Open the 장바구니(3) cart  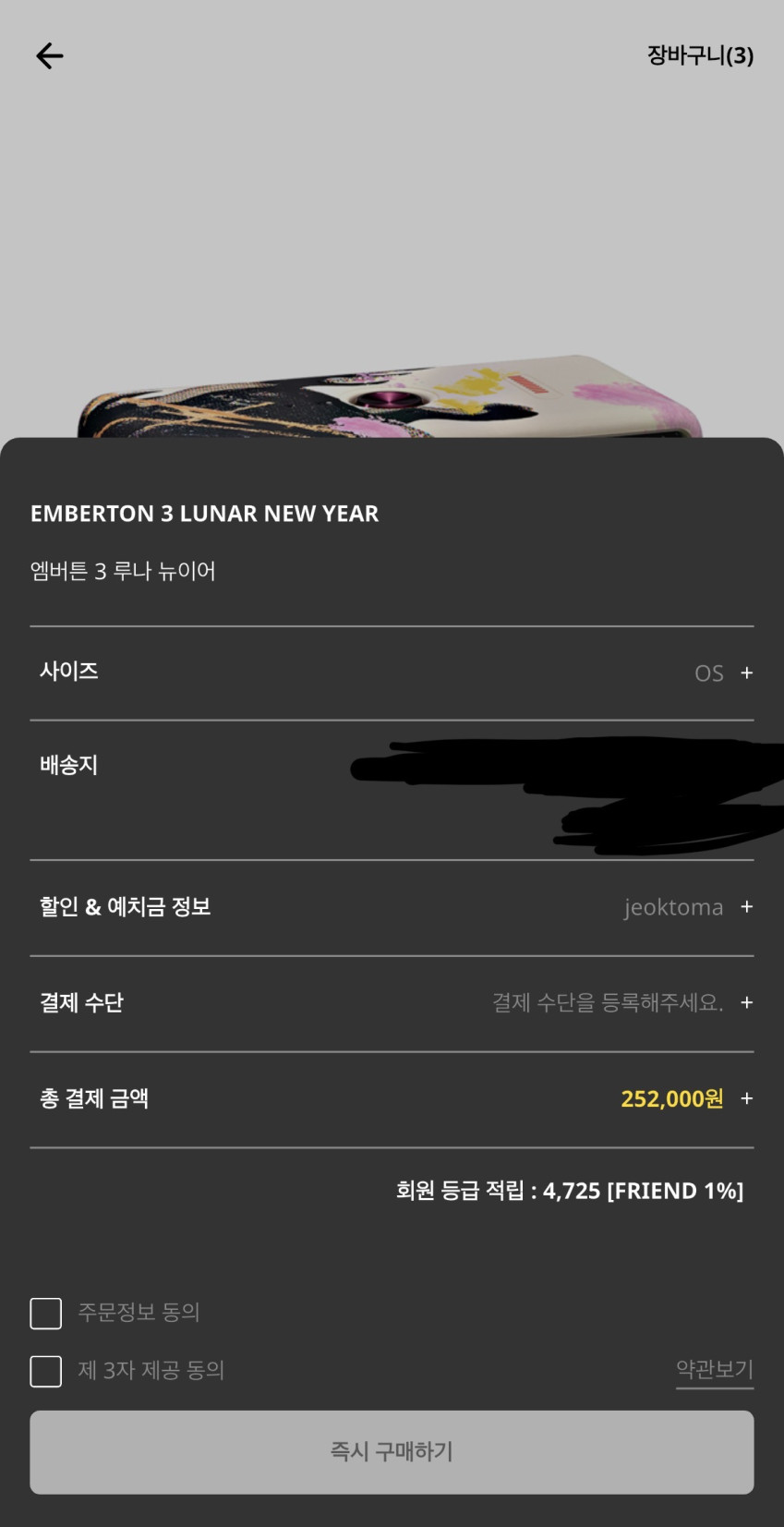click(700, 55)
